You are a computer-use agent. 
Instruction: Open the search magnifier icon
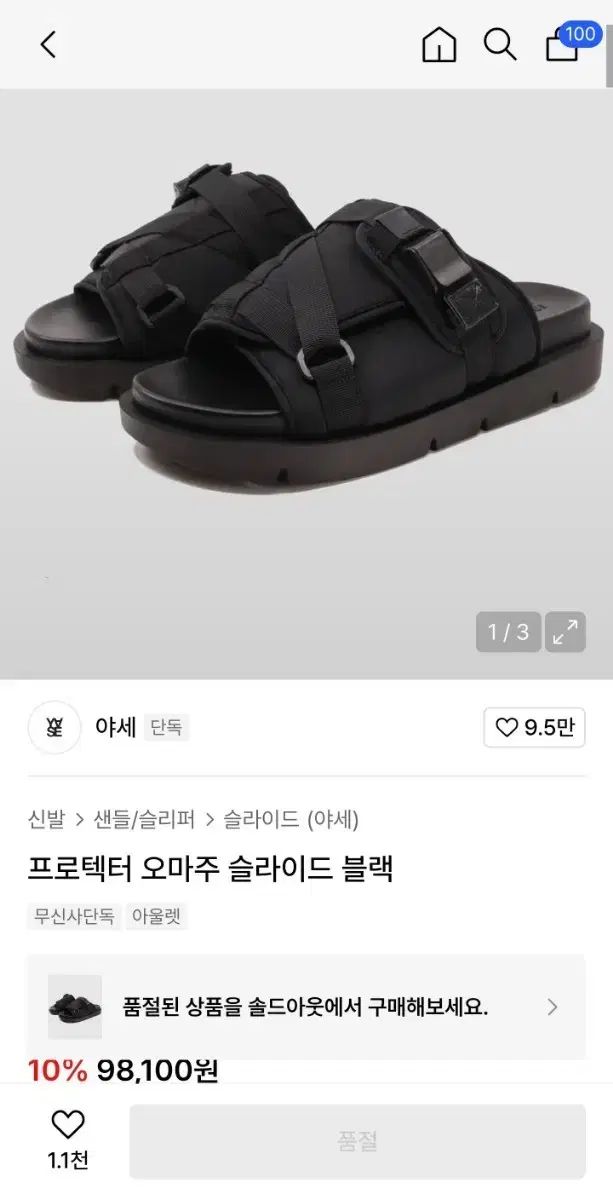click(x=499, y=45)
